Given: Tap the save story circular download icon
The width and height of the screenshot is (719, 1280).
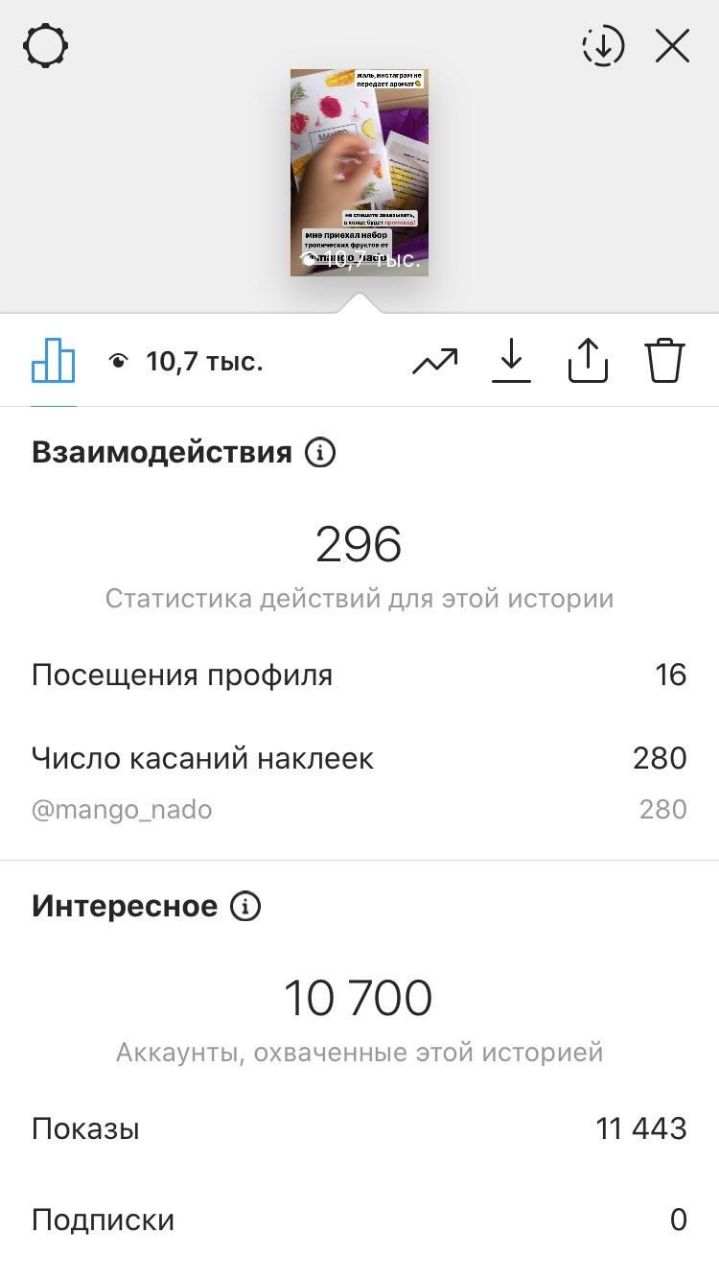Looking at the screenshot, I should [x=602, y=46].
